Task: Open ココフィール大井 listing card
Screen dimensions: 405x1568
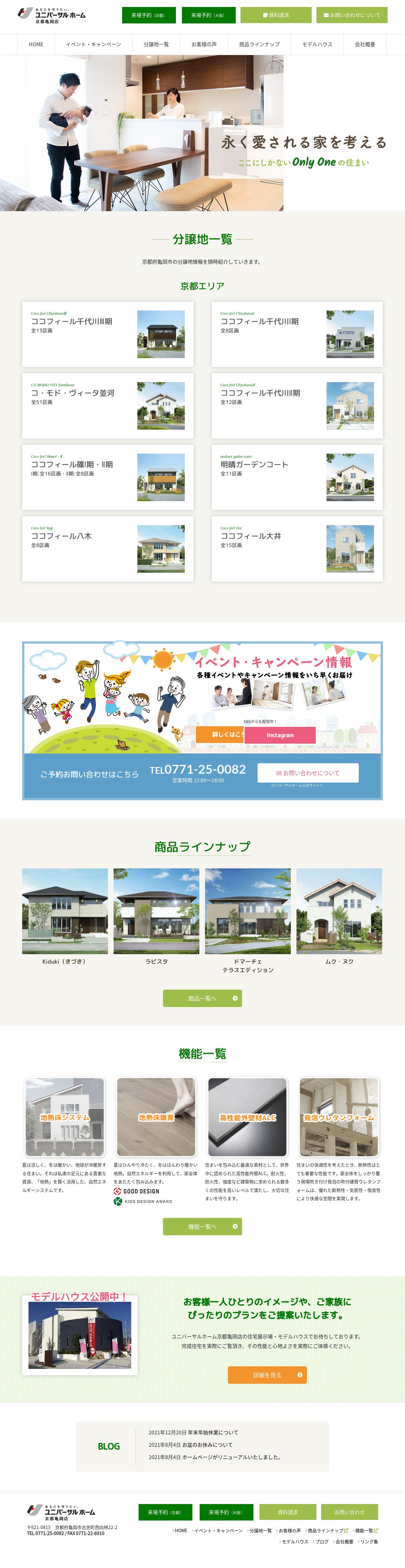Action: (x=297, y=548)
